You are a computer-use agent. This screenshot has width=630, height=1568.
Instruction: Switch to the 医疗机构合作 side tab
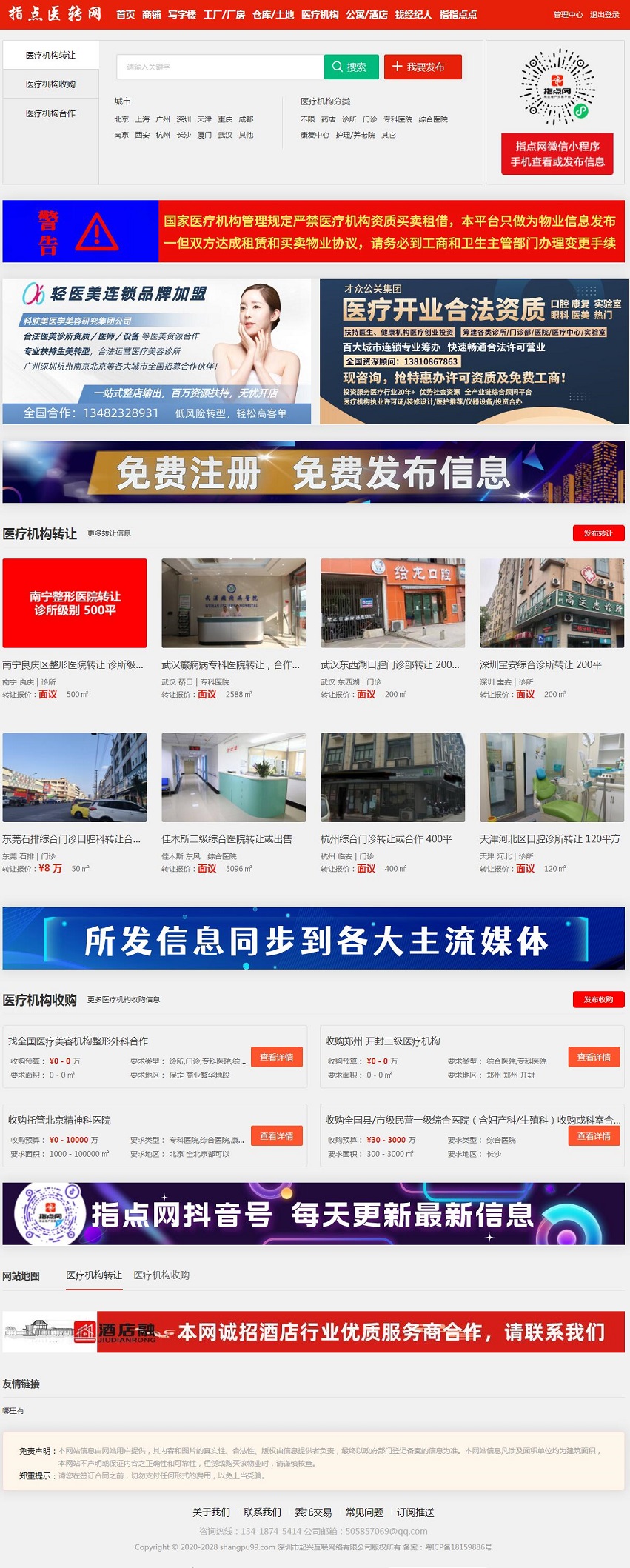pyautogui.click(x=50, y=113)
